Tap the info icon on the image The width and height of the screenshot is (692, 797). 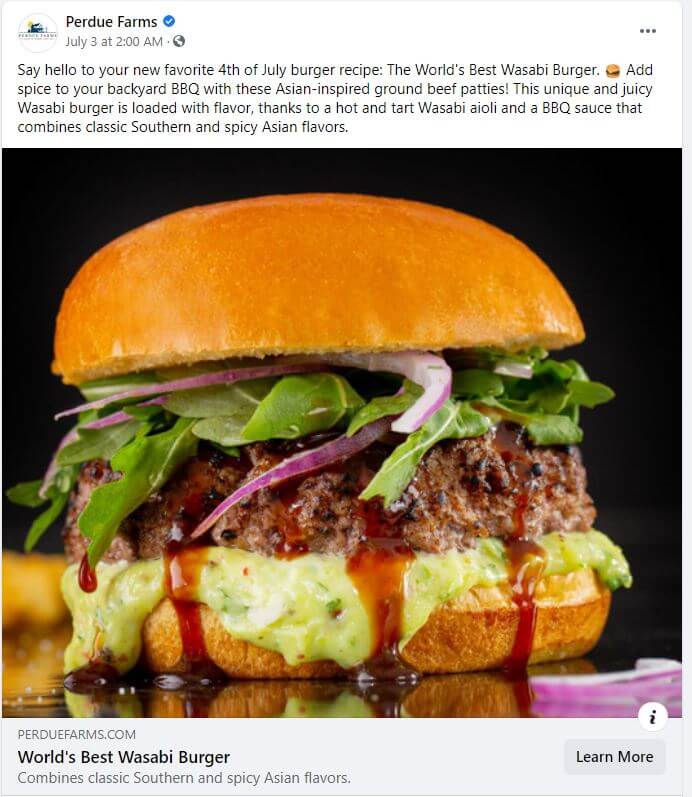[x=652, y=716]
